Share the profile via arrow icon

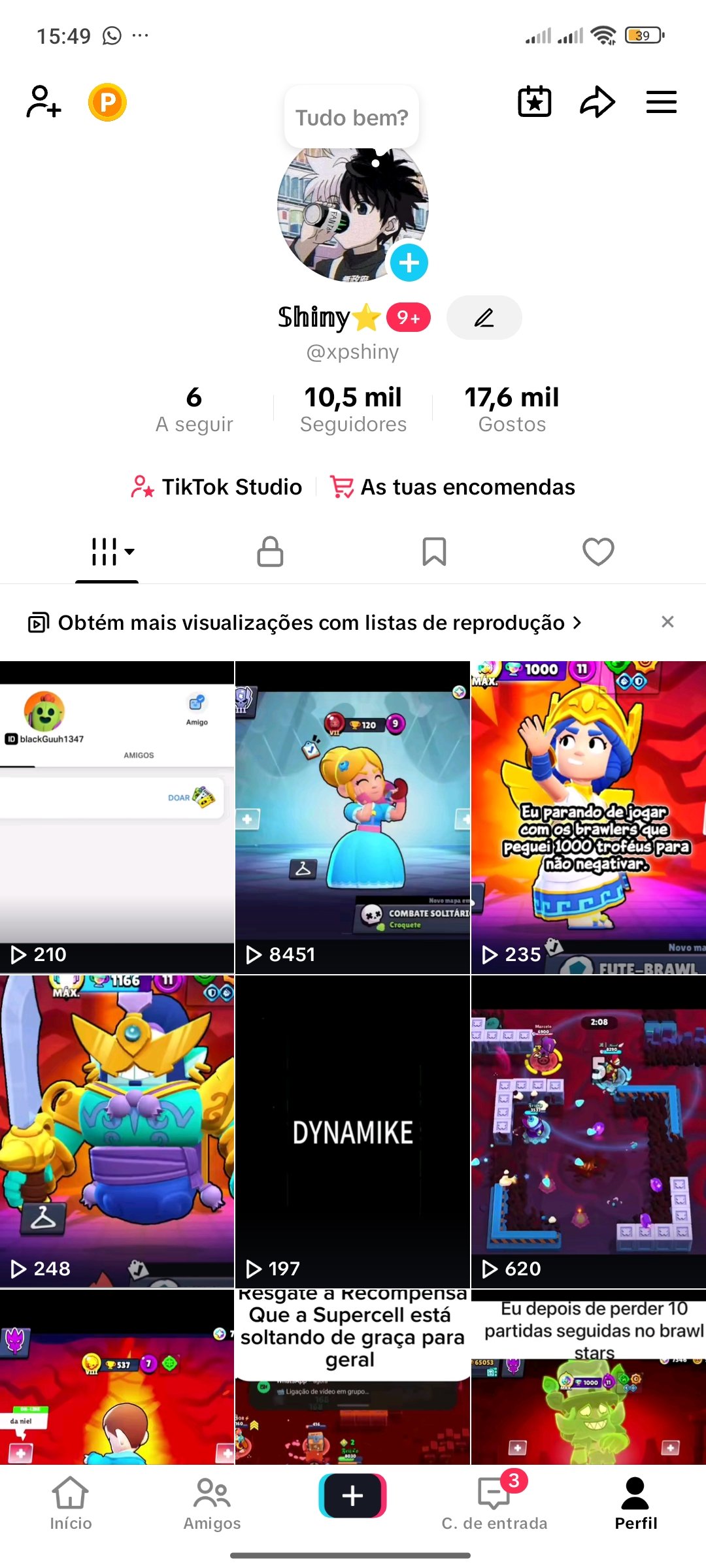[597, 102]
